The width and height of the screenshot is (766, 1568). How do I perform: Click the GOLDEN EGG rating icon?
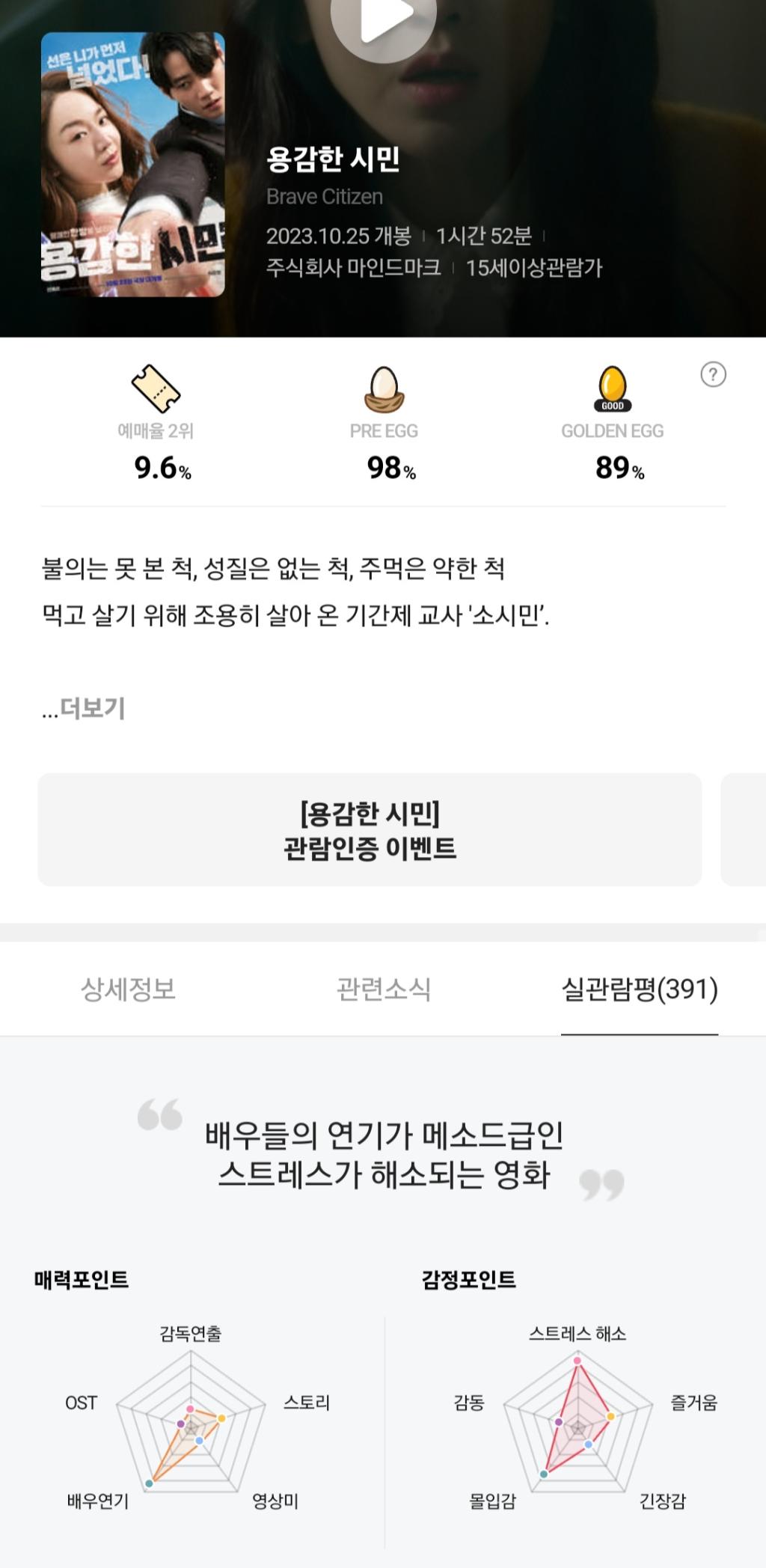611,387
